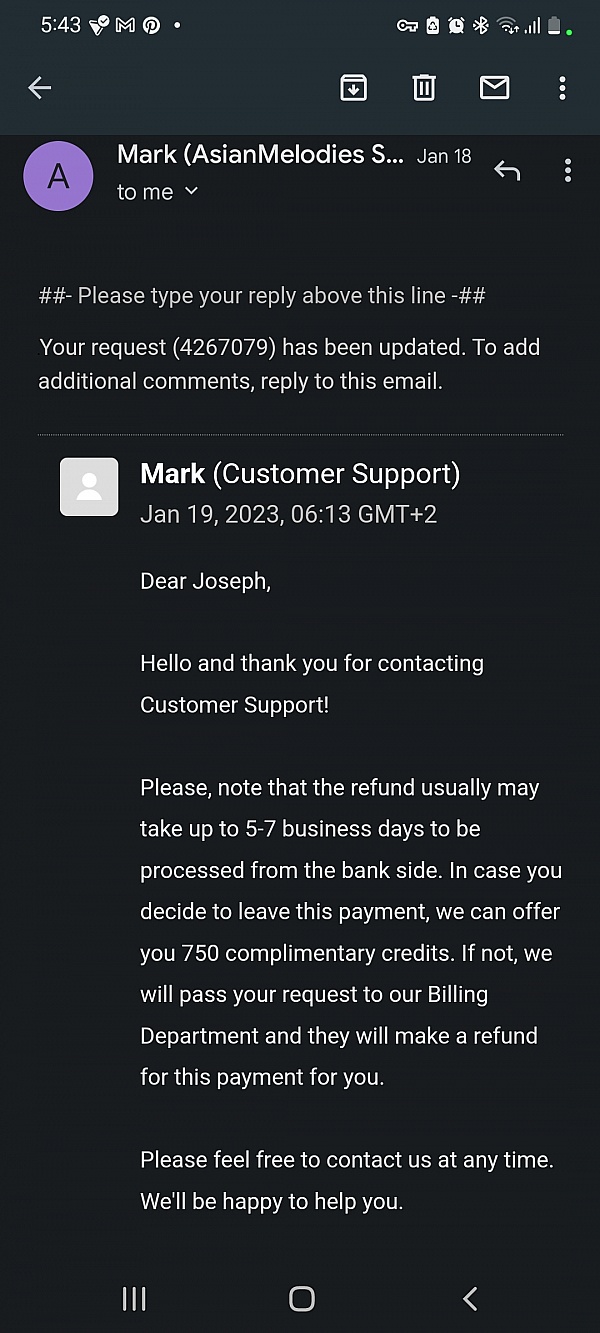Mark email as unread

point(494,88)
